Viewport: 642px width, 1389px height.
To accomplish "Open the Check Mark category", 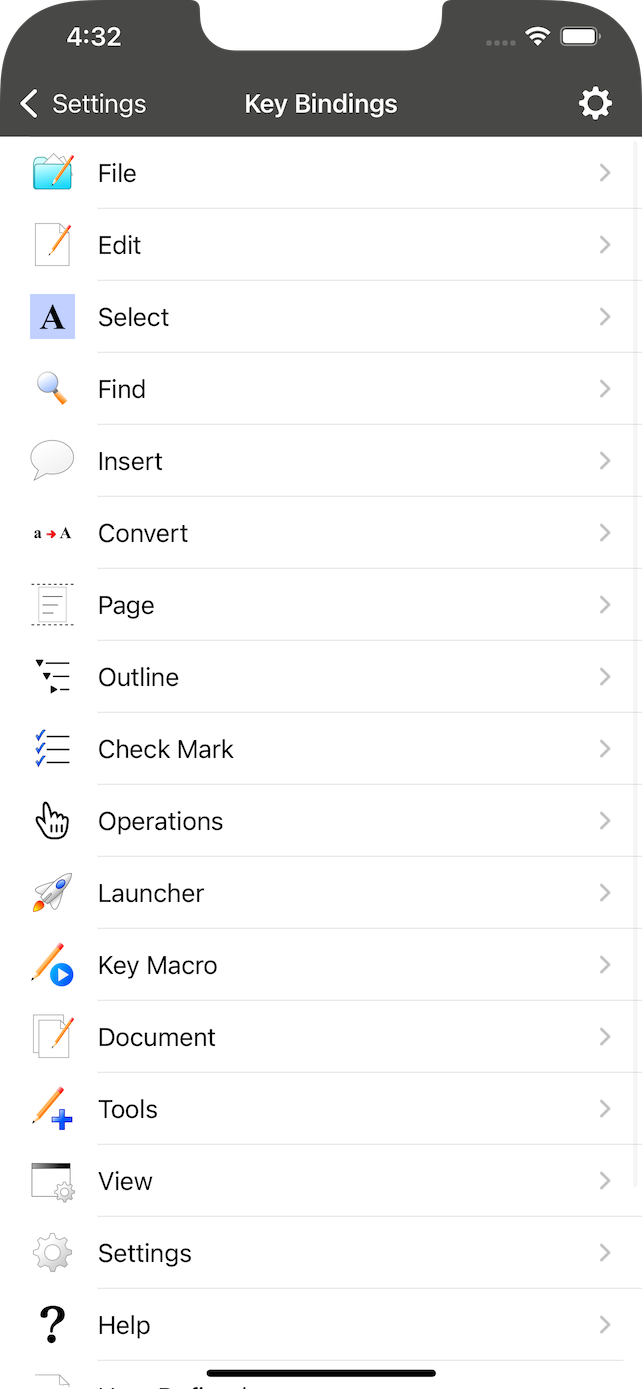I will [321, 749].
